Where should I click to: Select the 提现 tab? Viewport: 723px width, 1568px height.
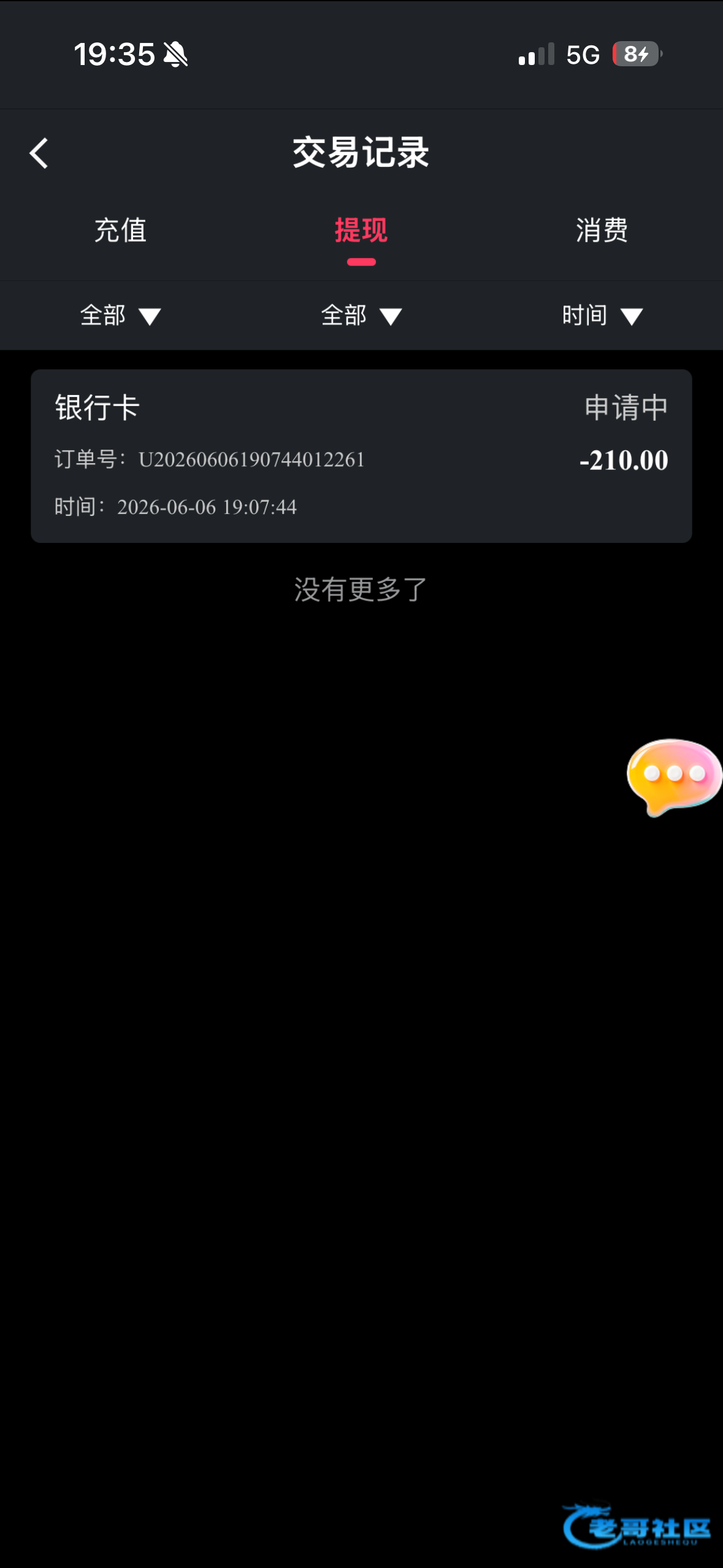pyautogui.click(x=361, y=231)
